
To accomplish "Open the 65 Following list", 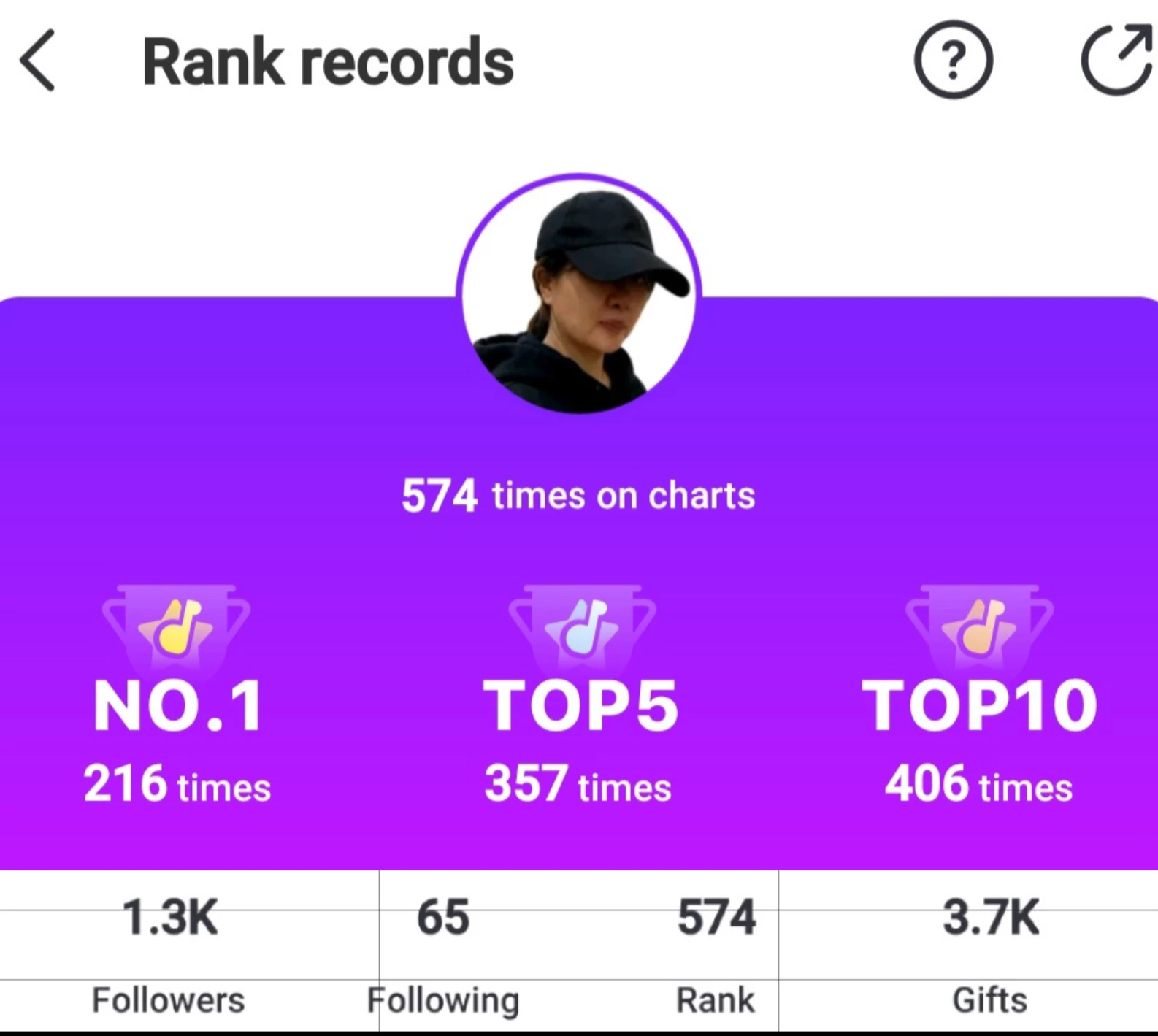I will [443, 955].
